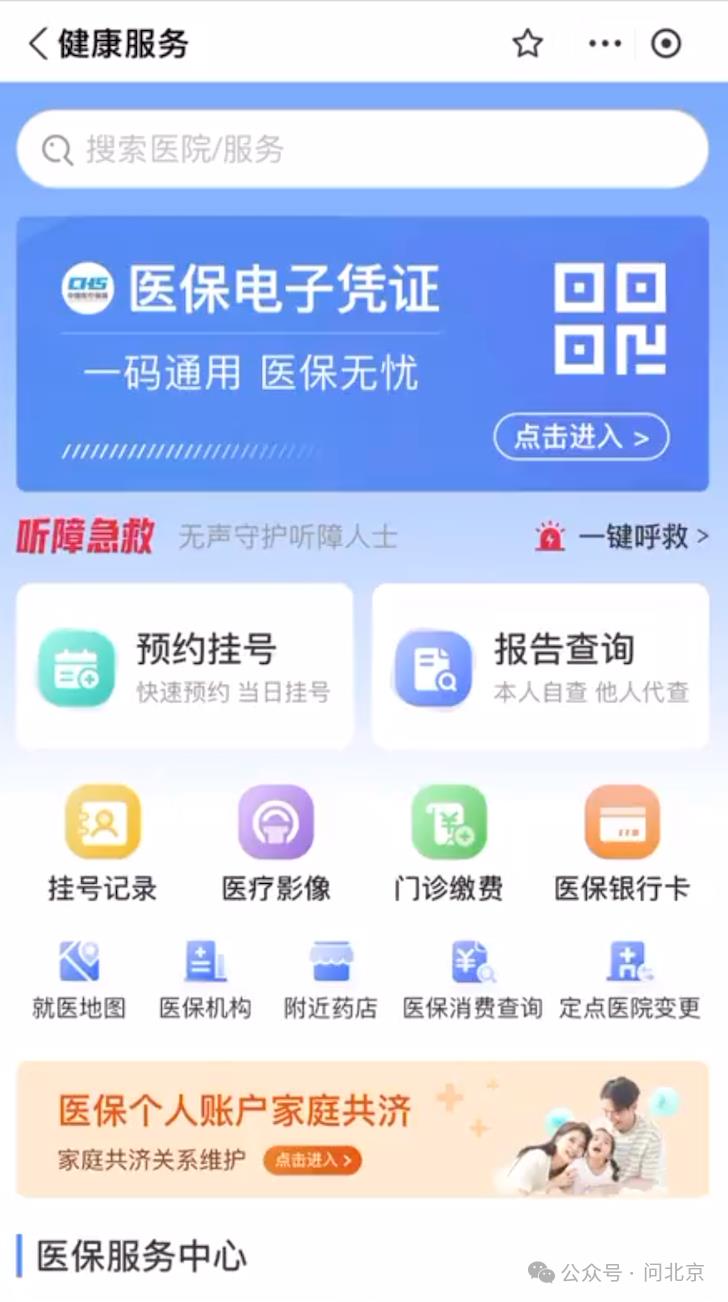
Task: View 挂号记录 registration history
Action: pos(102,843)
